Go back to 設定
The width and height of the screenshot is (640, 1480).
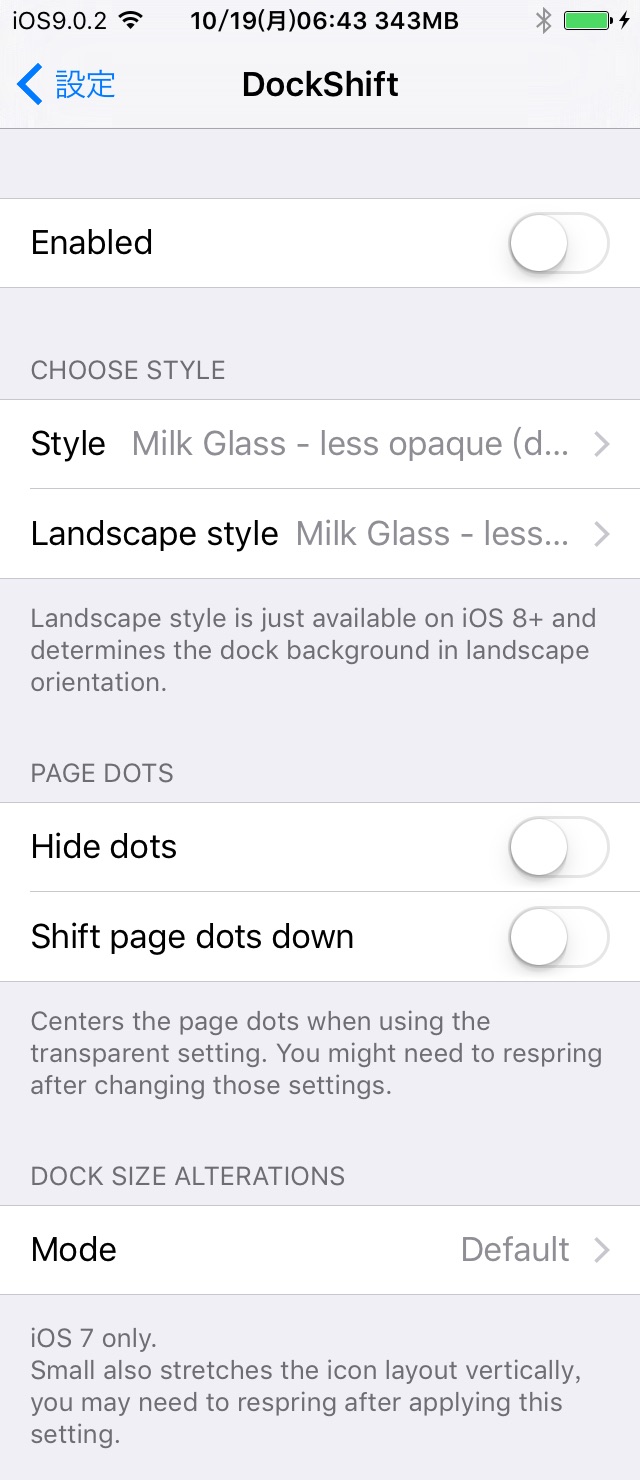click(66, 85)
